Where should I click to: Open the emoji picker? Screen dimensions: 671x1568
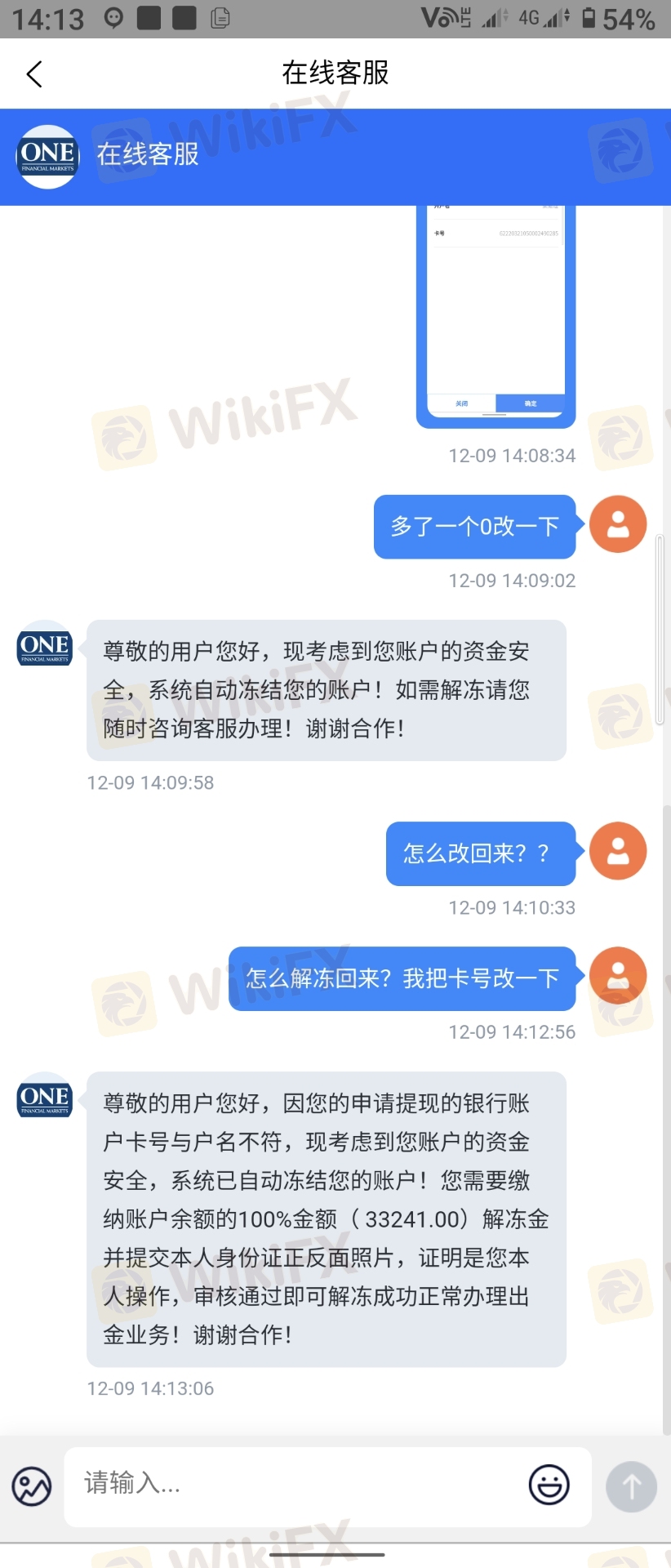click(549, 1485)
